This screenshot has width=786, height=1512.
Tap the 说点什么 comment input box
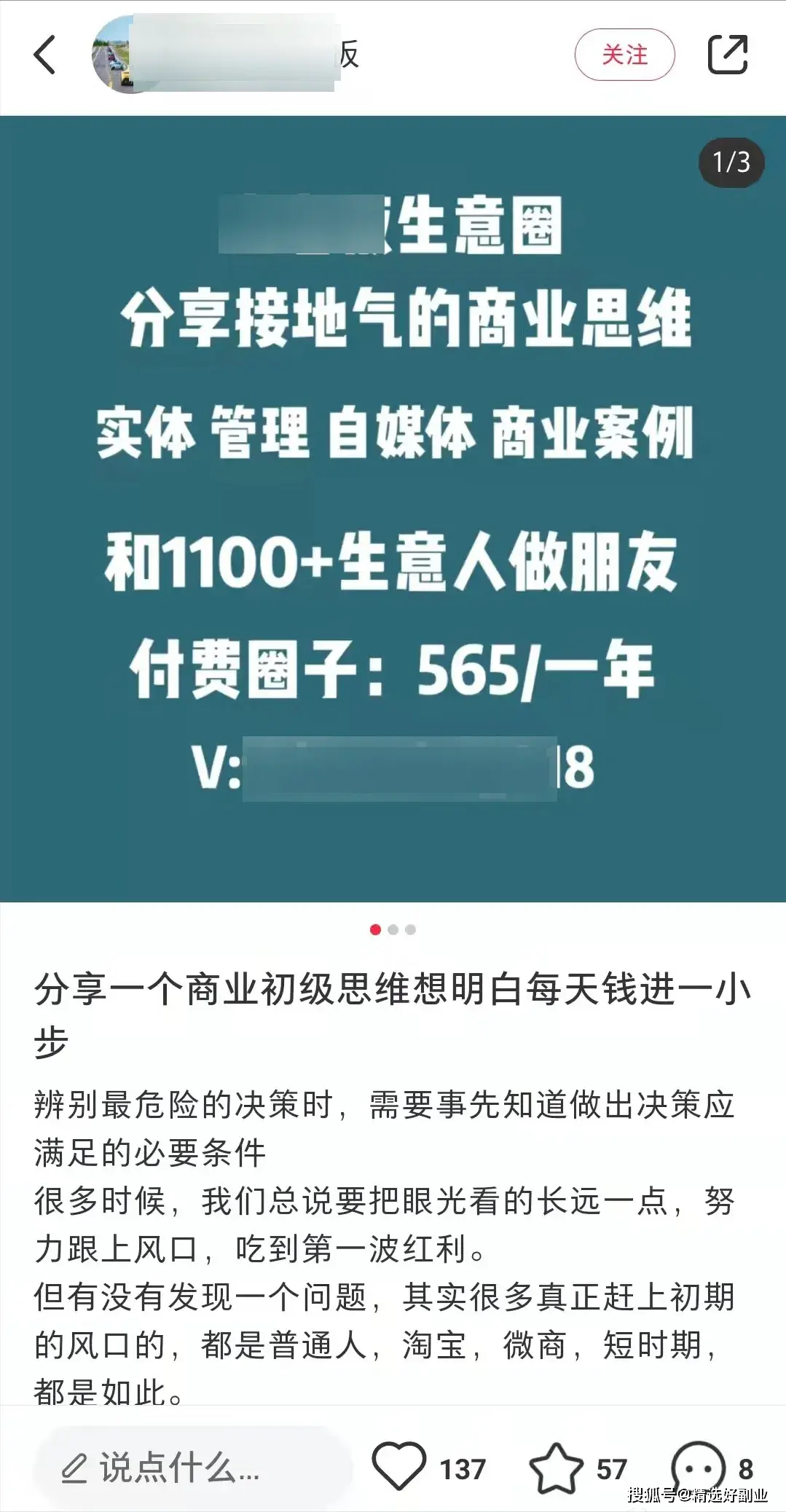(x=191, y=1468)
